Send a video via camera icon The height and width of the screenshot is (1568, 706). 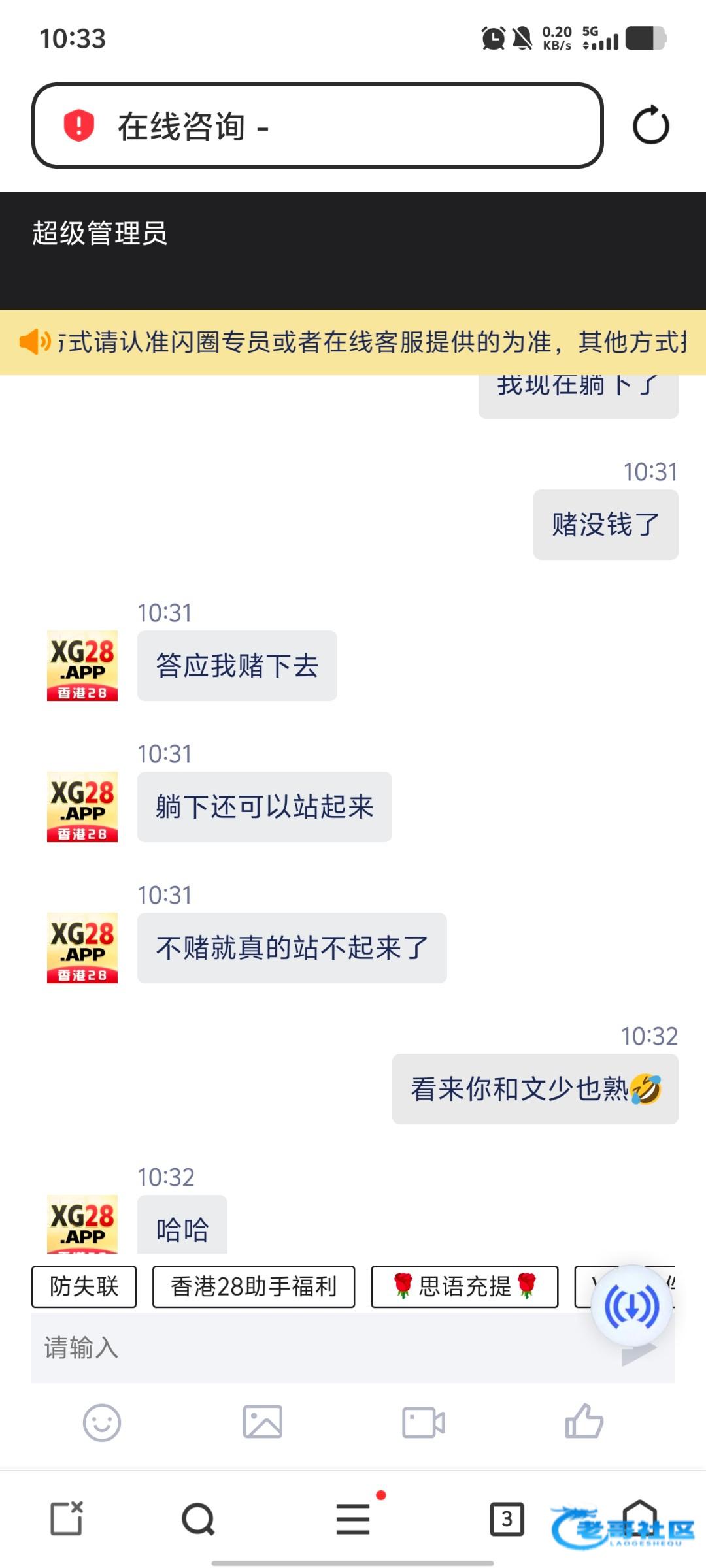pyautogui.click(x=424, y=1422)
